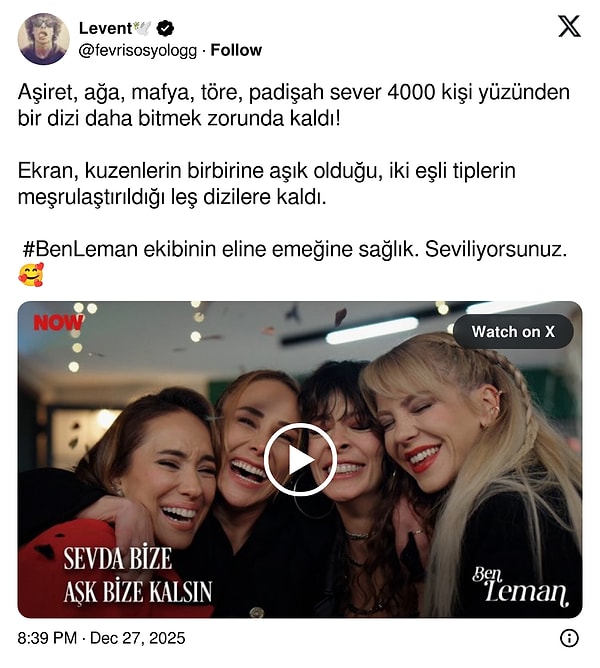Open the tweet's Dec 27, 2025 timestamp
The height and width of the screenshot is (668, 600).
tap(101, 638)
